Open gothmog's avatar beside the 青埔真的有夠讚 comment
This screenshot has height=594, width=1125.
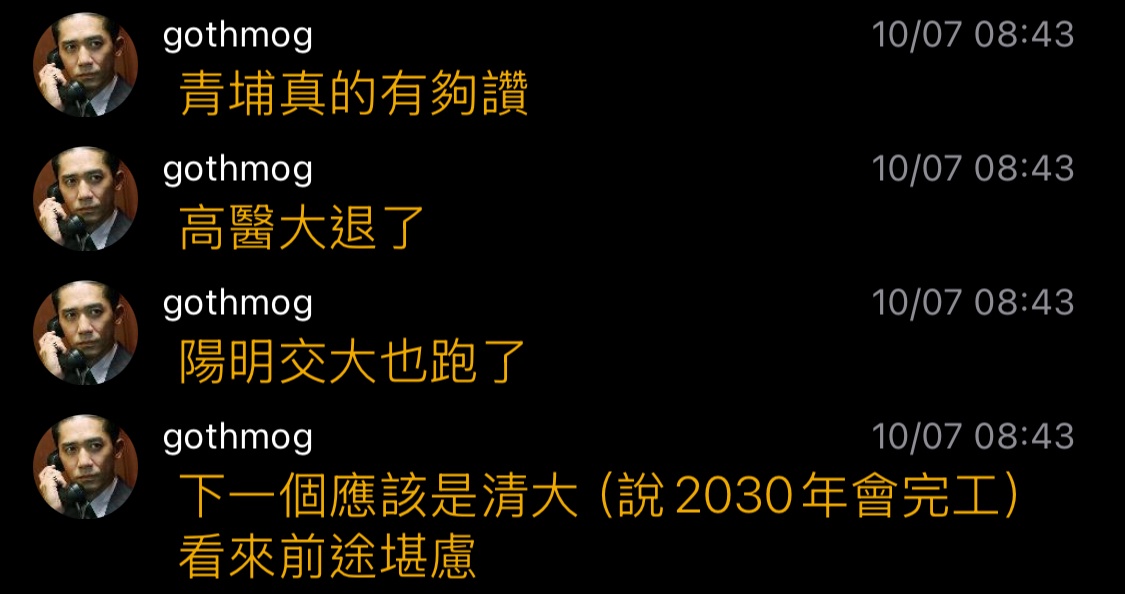(85, 66)
